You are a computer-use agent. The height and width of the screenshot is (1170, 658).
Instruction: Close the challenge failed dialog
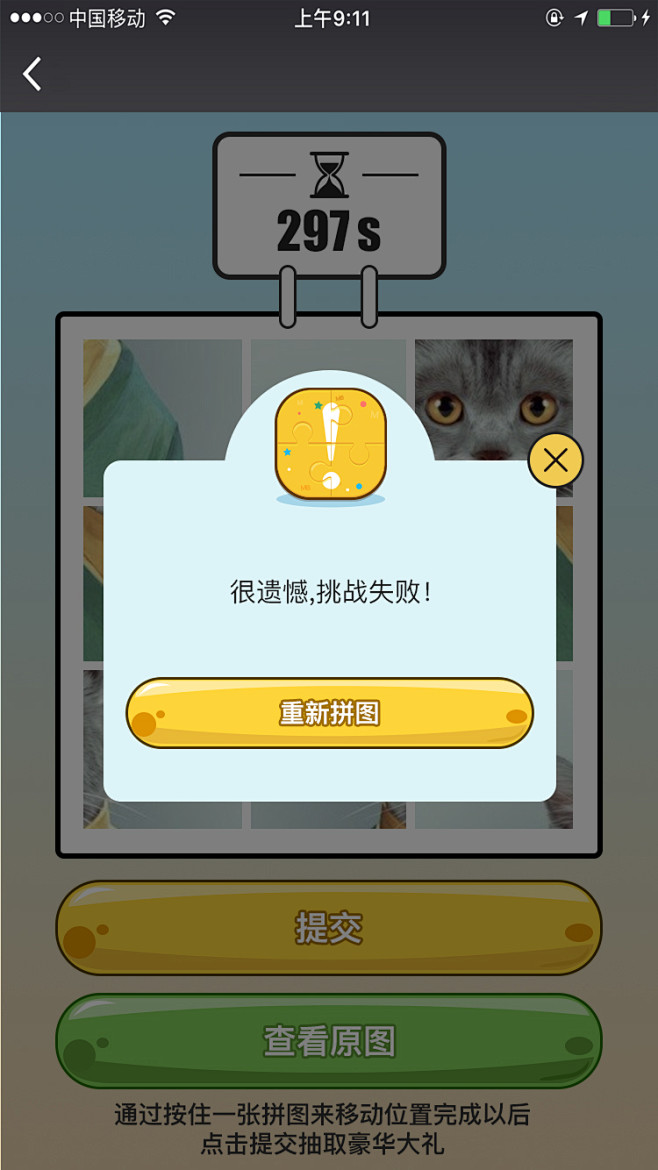(x=555, y=460)
